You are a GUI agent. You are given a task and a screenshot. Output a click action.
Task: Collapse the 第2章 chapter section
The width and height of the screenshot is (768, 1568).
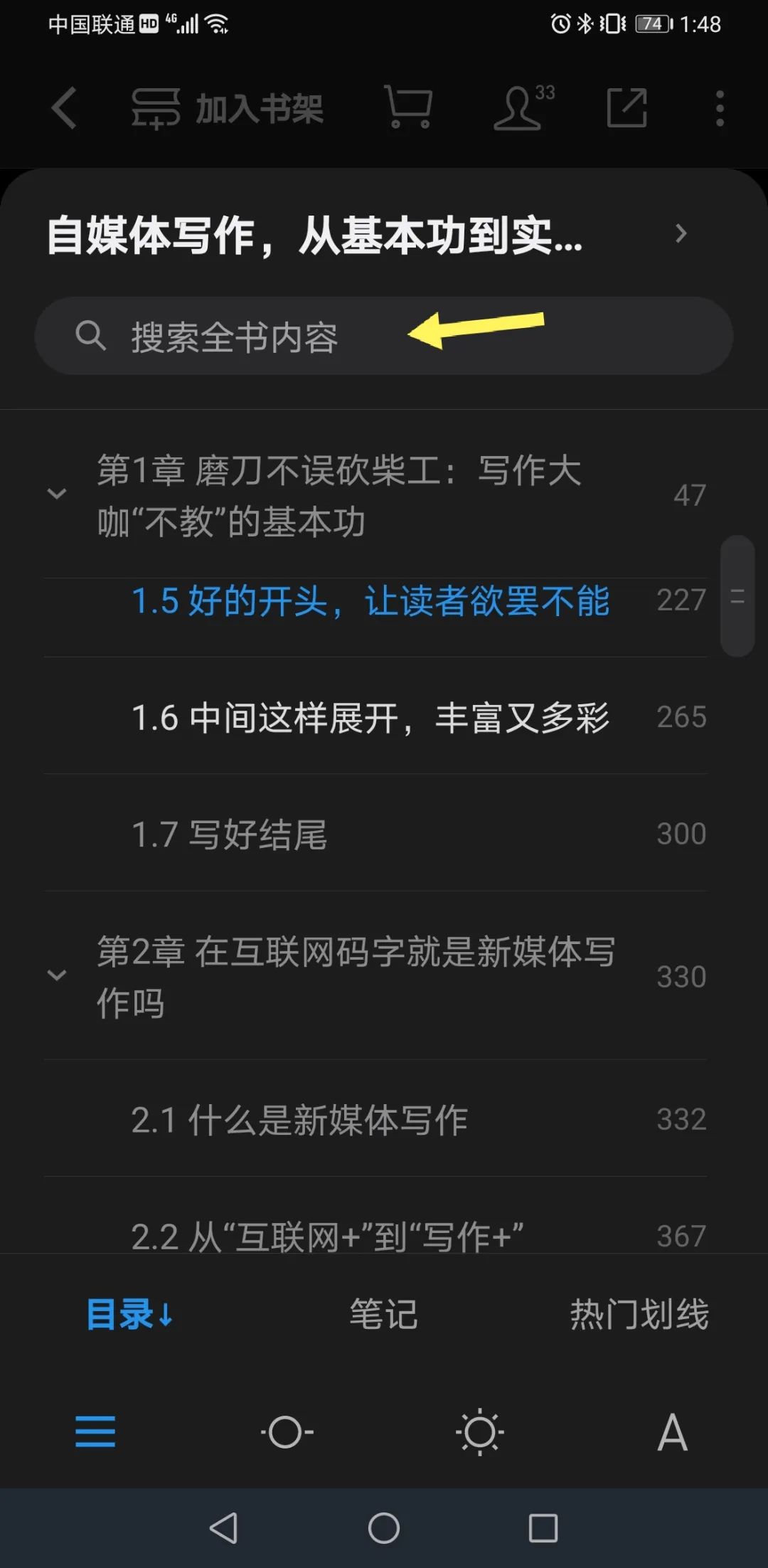click(57, 975)
